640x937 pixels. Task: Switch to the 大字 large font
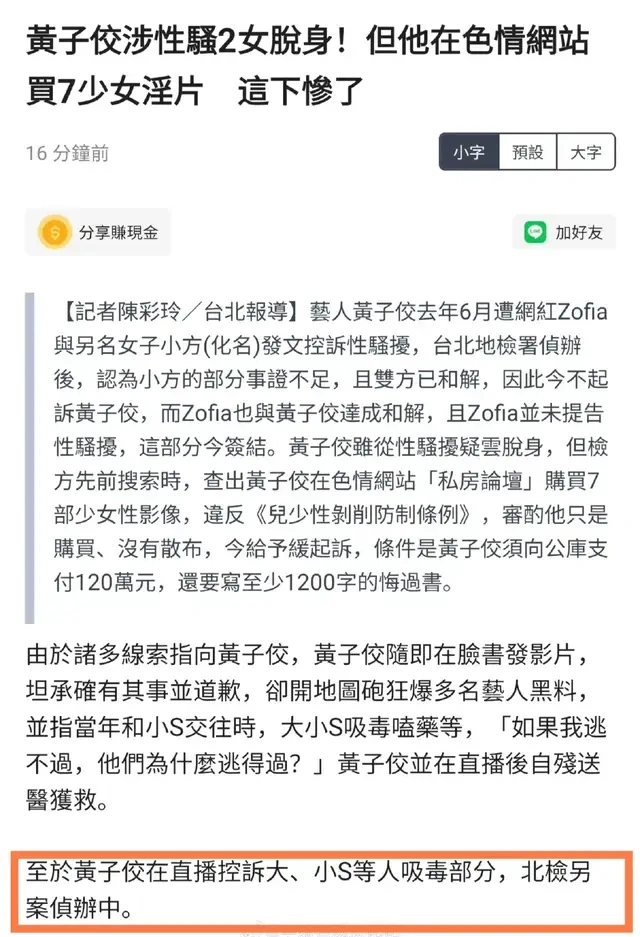(x=586, y=152)
